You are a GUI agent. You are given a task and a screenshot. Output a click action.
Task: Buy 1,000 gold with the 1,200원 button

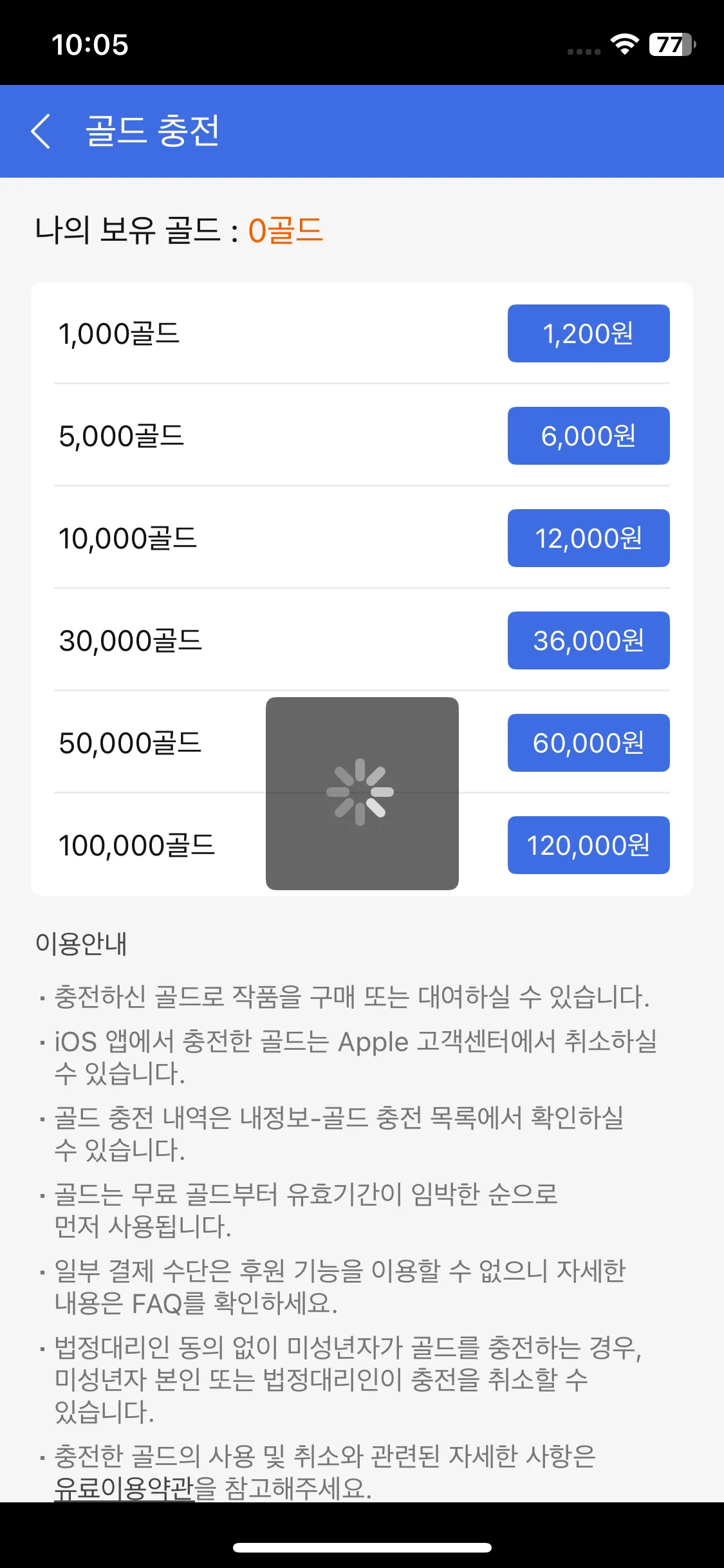tap(588, 333)
